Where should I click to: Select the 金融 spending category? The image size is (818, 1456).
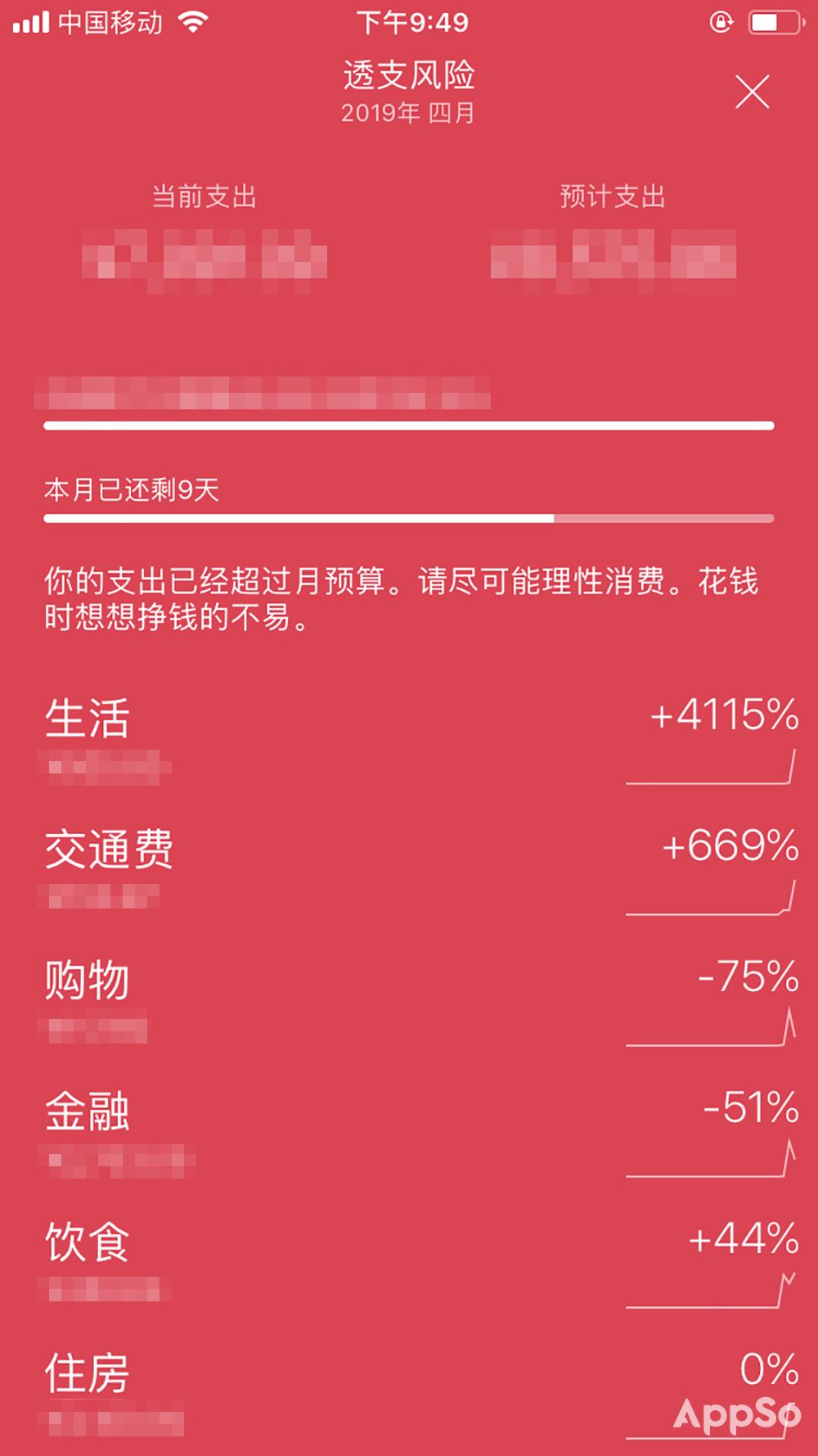[409, 1134]
